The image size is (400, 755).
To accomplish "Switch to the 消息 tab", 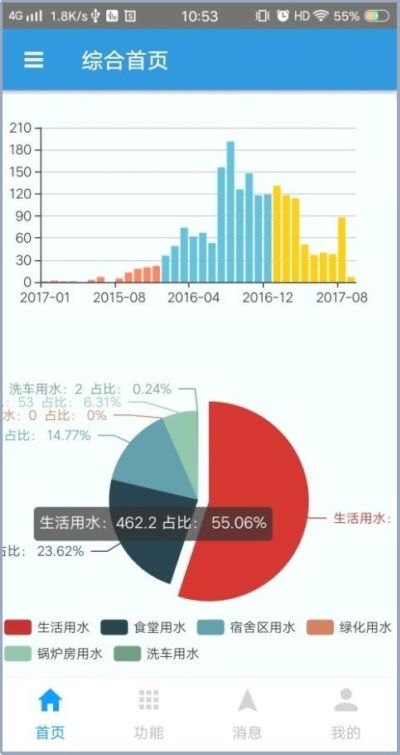I will pyautogui.click(x=247, y=714).
